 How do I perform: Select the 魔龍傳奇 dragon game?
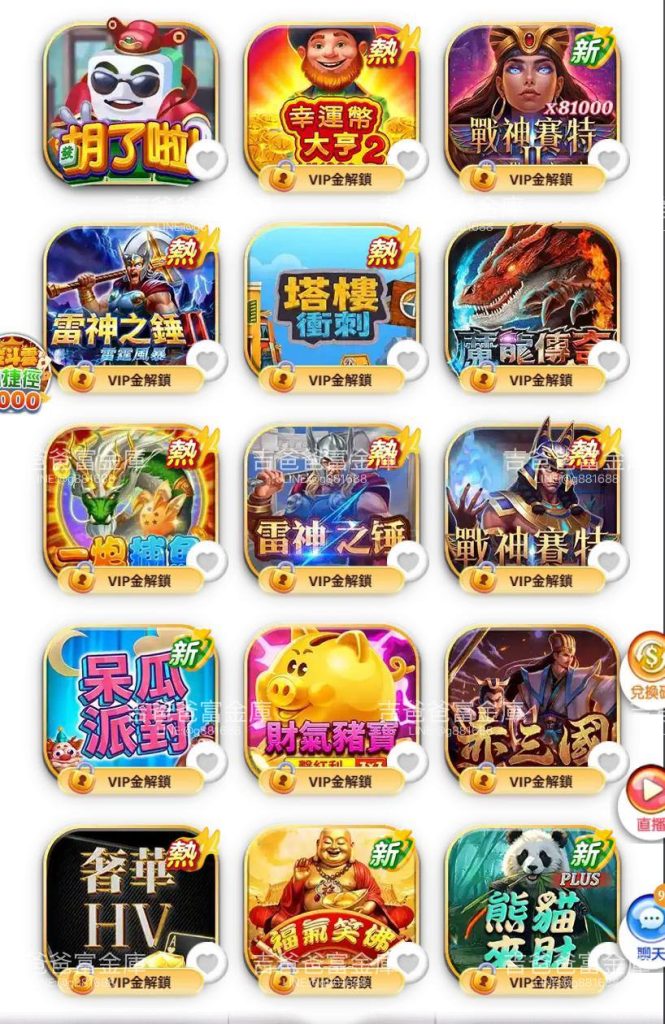click(533, 299)
